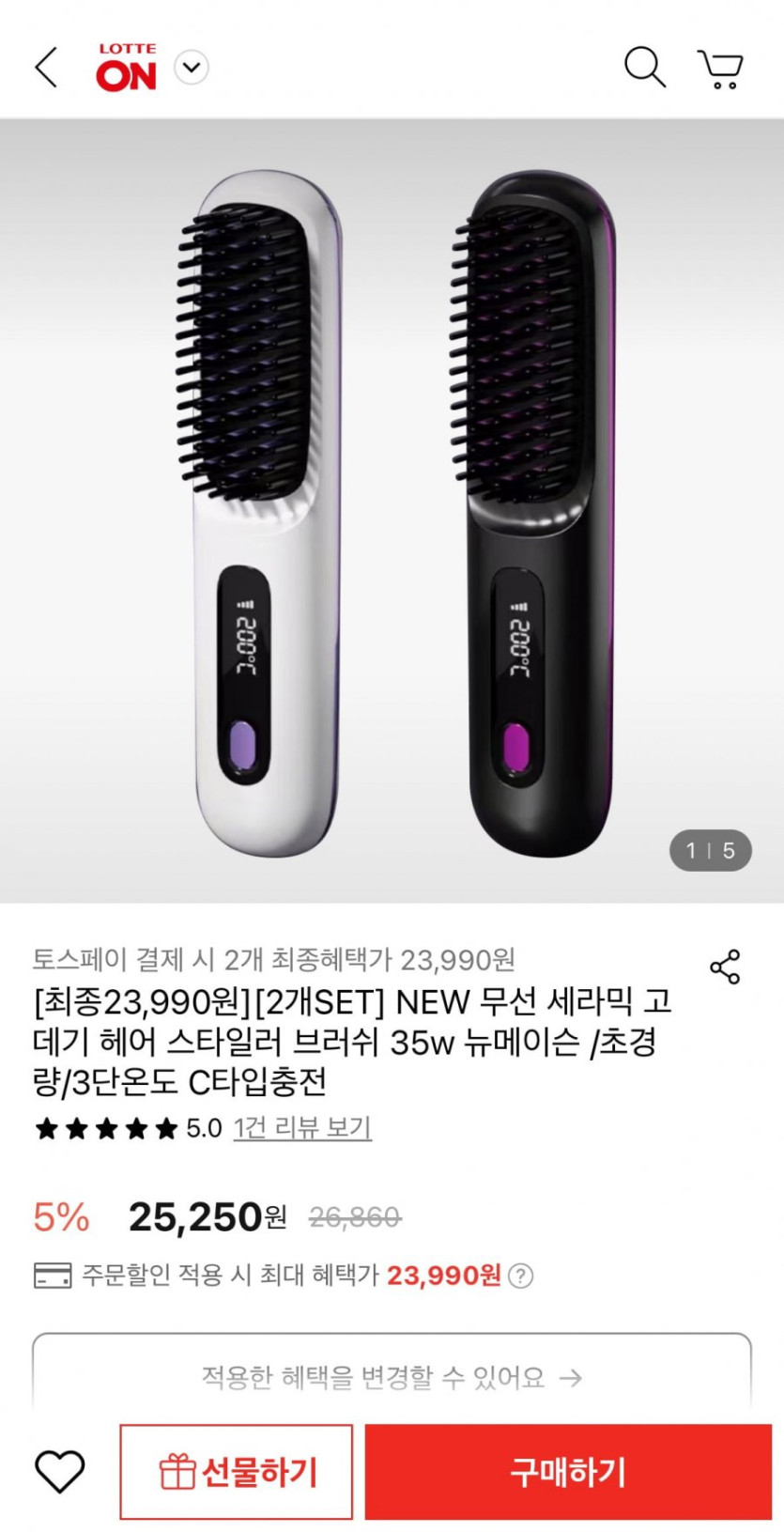Add this product to wishlist
The width and height of the screenshot is (784, 1532).
[60, 1471]
